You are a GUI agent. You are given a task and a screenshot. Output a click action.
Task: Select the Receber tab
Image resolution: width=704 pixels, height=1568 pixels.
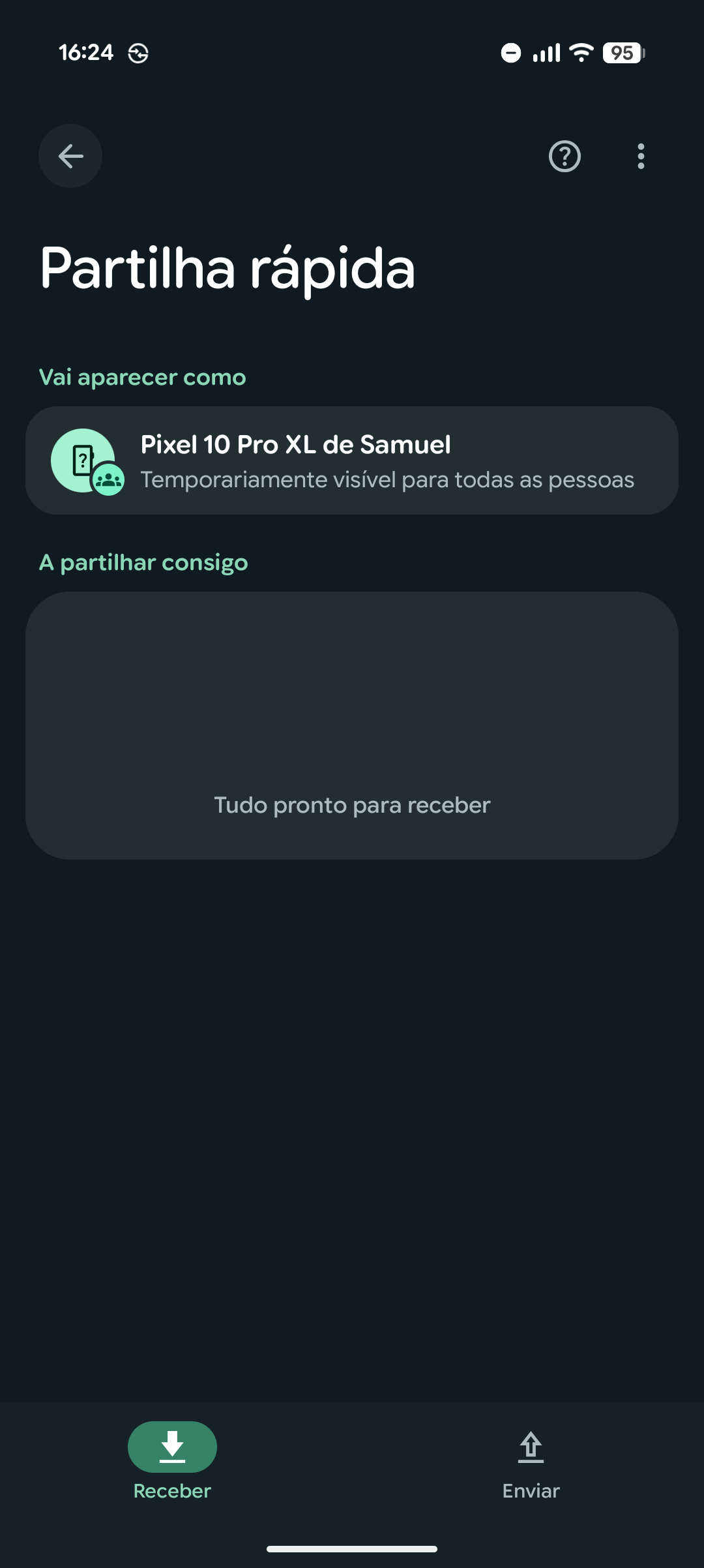click(172, 1460)
